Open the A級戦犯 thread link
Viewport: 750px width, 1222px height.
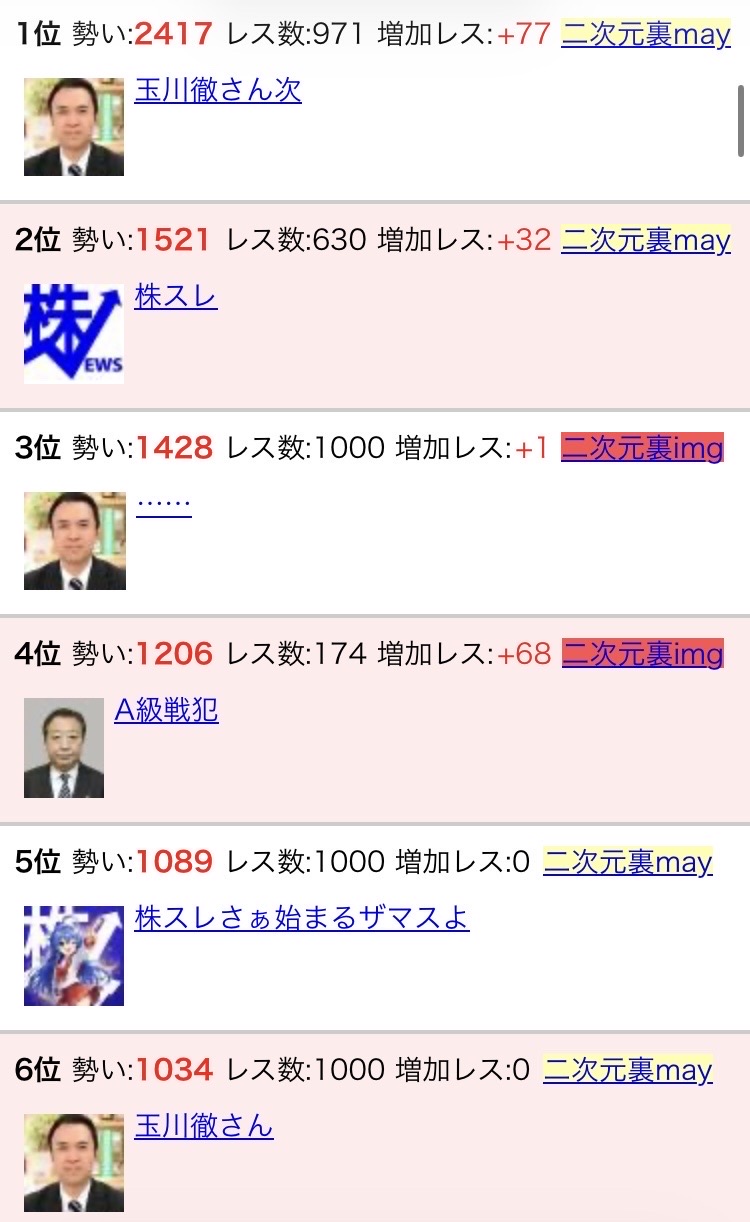tap(167, 711)
